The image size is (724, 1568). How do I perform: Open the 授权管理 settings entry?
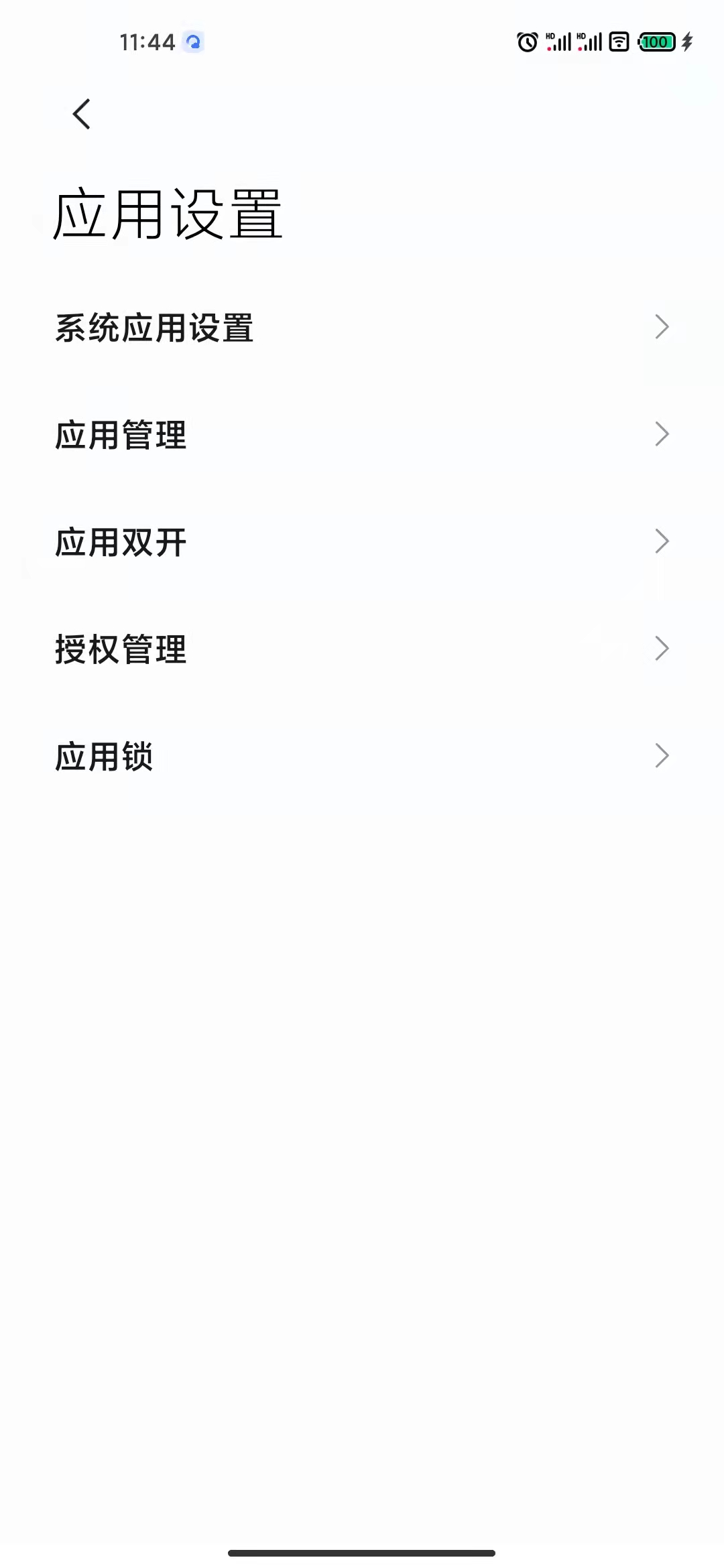[x=661, y=648]
